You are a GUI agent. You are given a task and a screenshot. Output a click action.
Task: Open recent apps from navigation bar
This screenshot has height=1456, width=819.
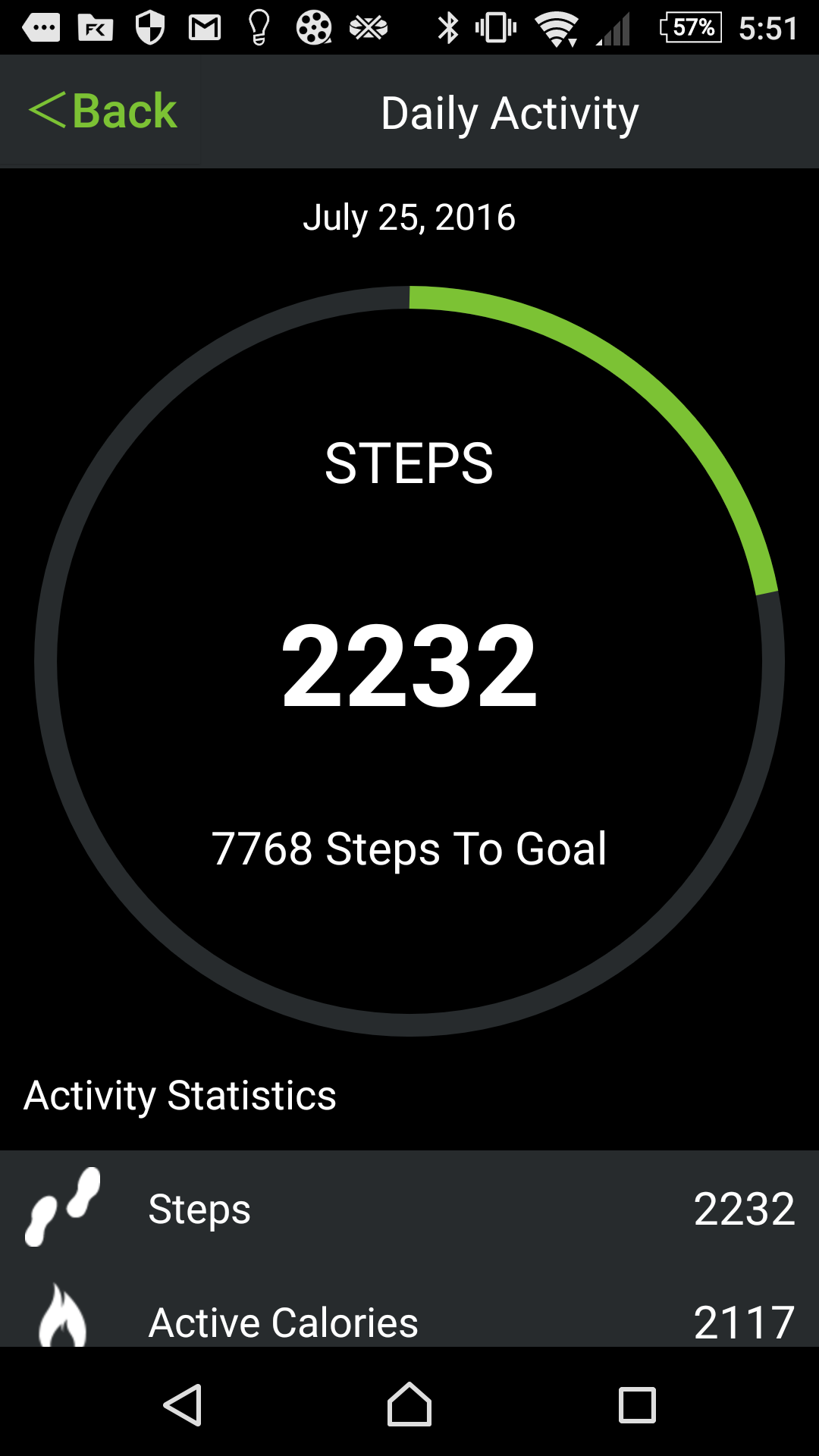click(637, 1404)
